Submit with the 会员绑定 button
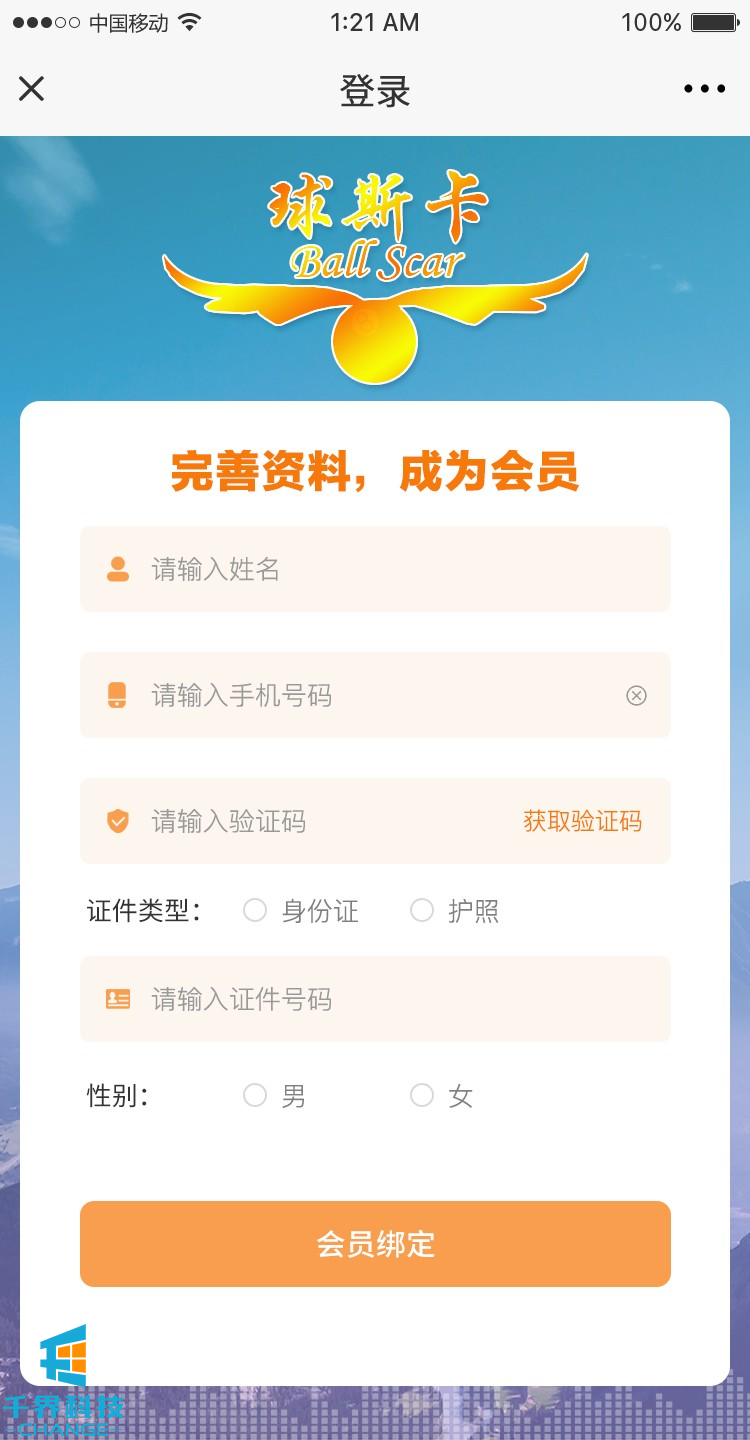This screenshot has width=750, height=1440. 375,1244
